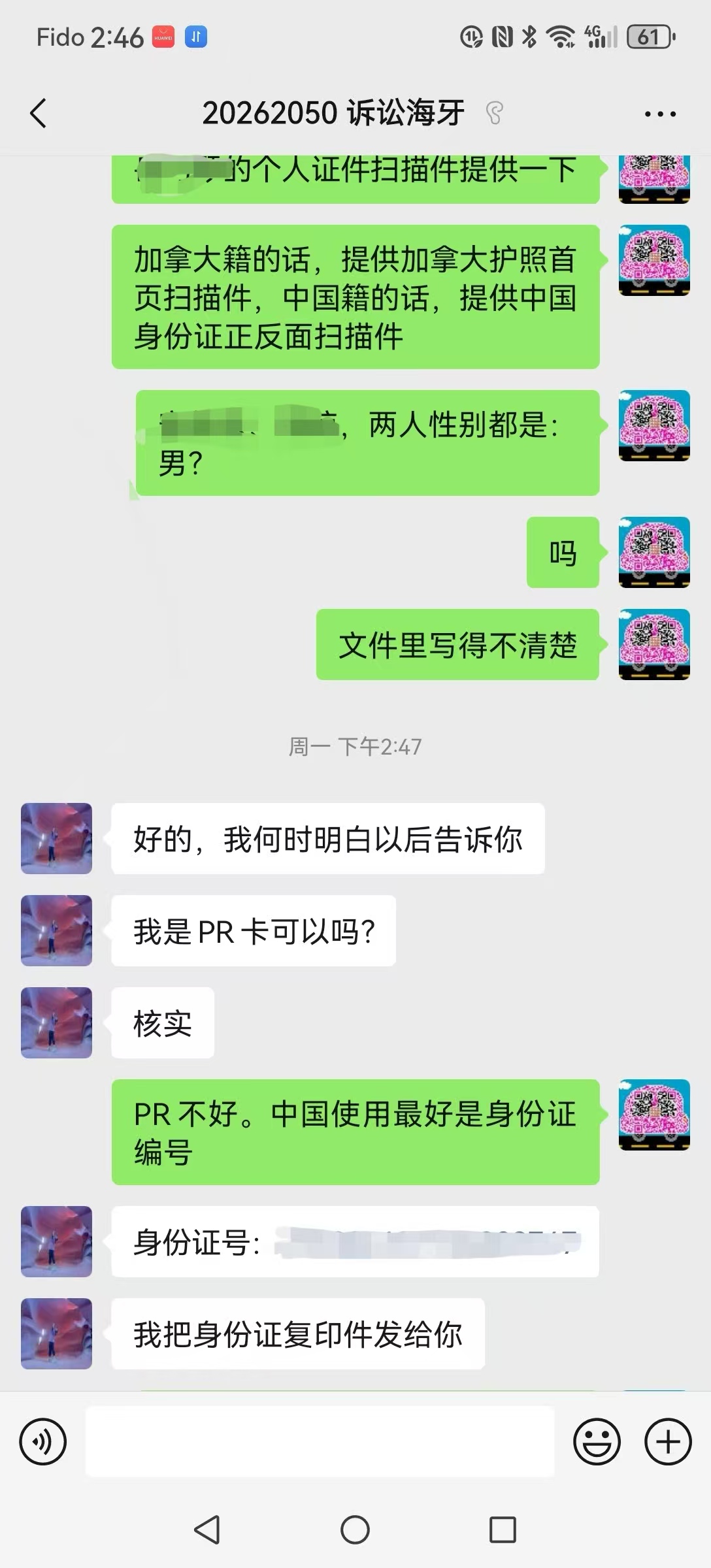711x1568 pixels.
Task: Tap the system home button
Action: coord(355,1529)
